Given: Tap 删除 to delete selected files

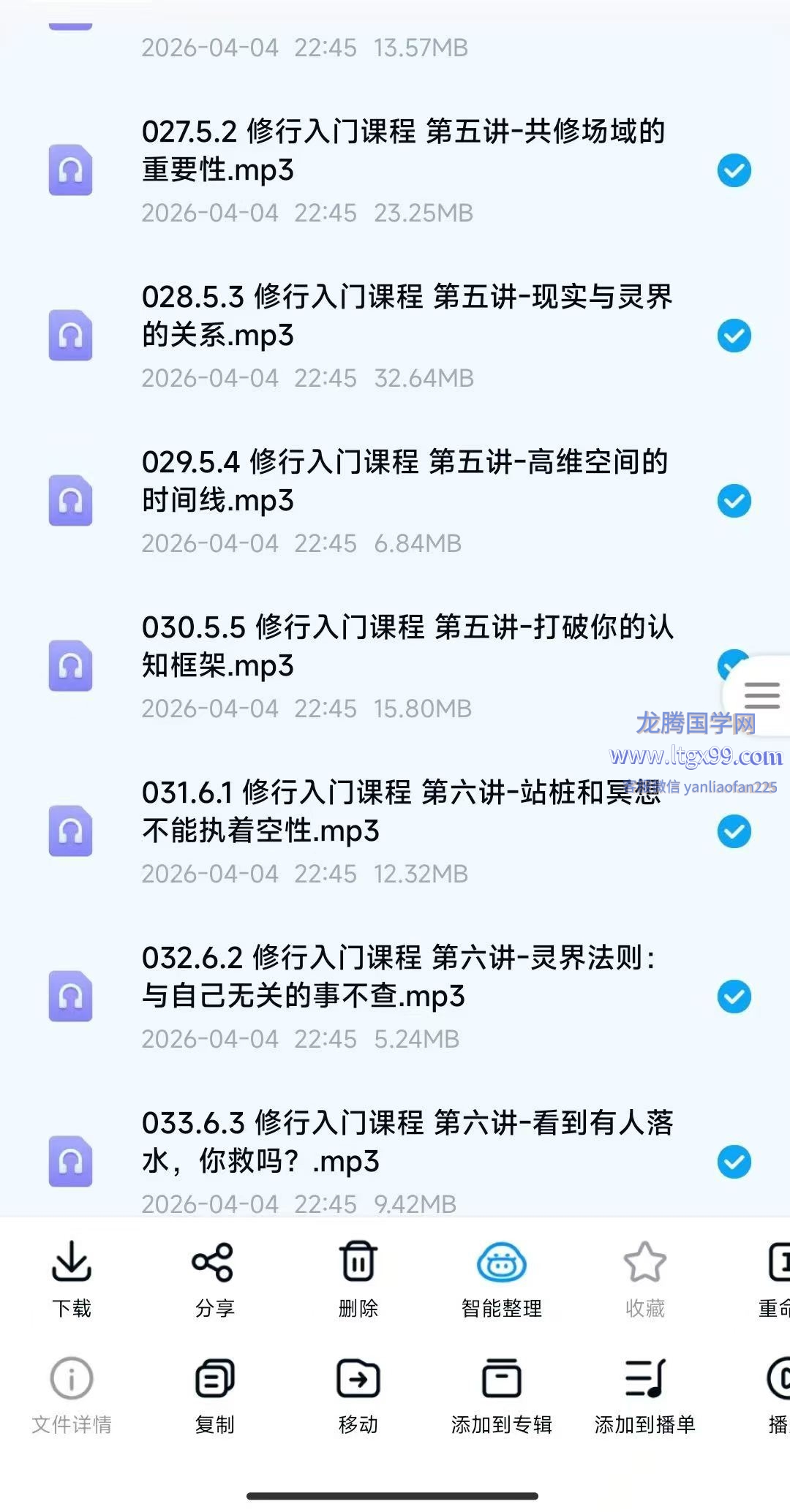Looking at the screenshot, I should click(358, 1277).
